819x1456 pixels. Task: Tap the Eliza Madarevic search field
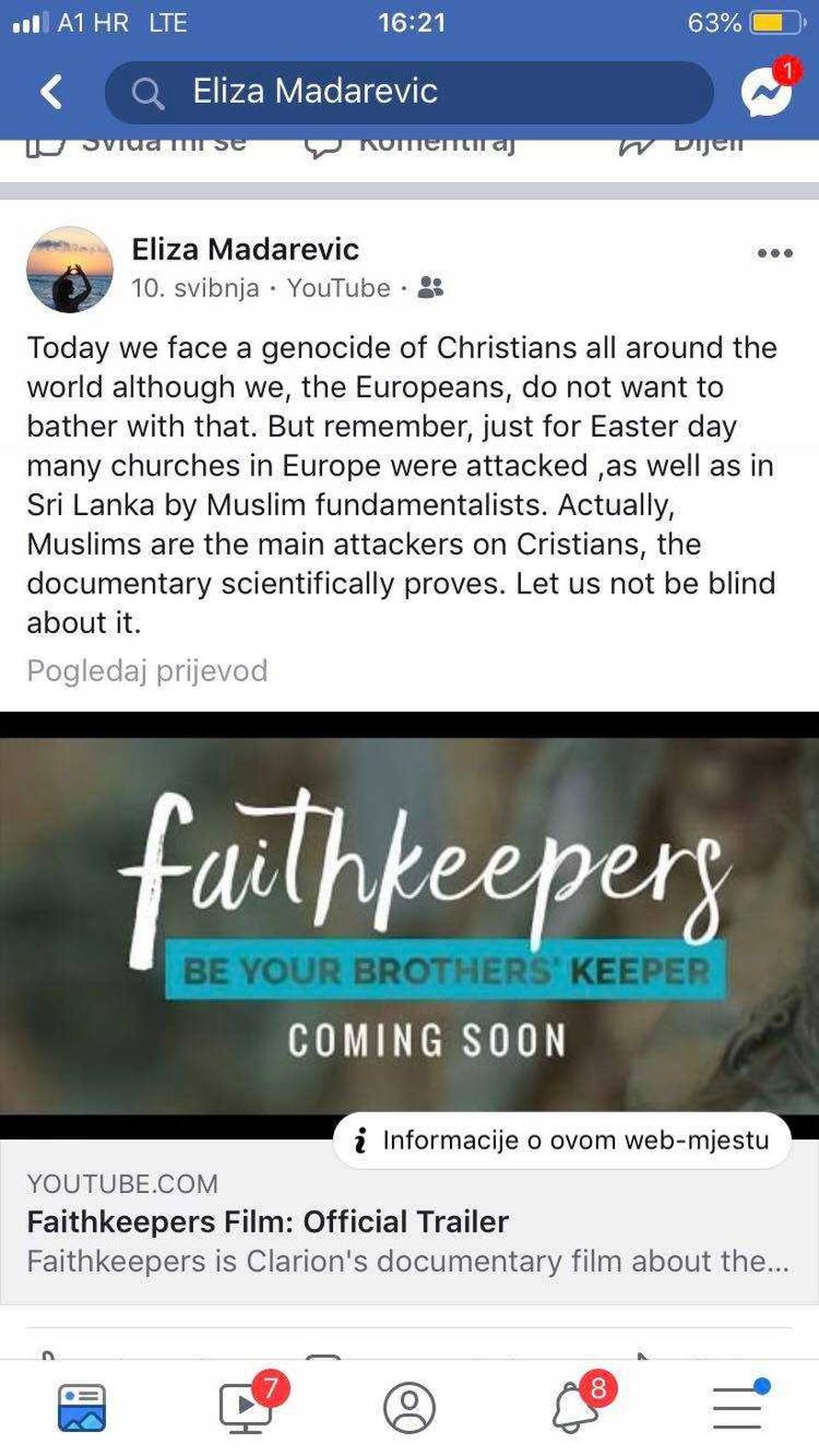tap(409, 92)
